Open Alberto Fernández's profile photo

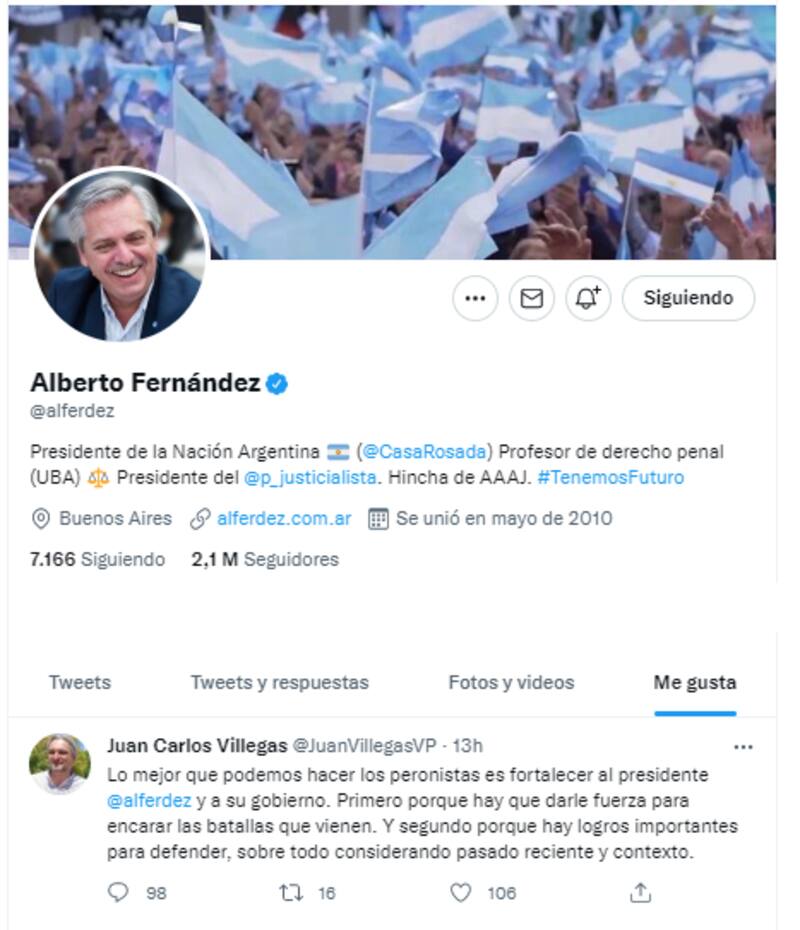[x=120, y=255]
